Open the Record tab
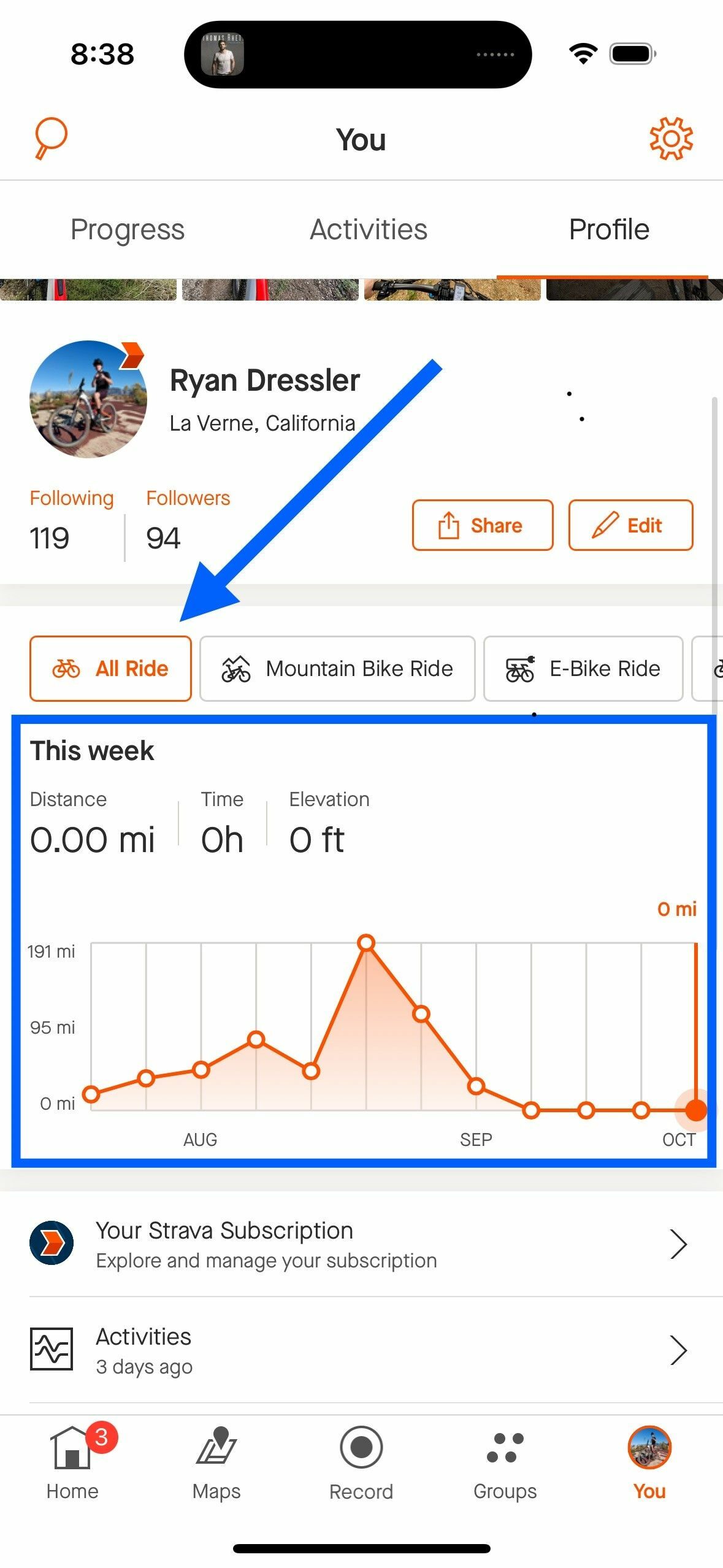Screen dimensions: 723x1568 [361, 1463]
